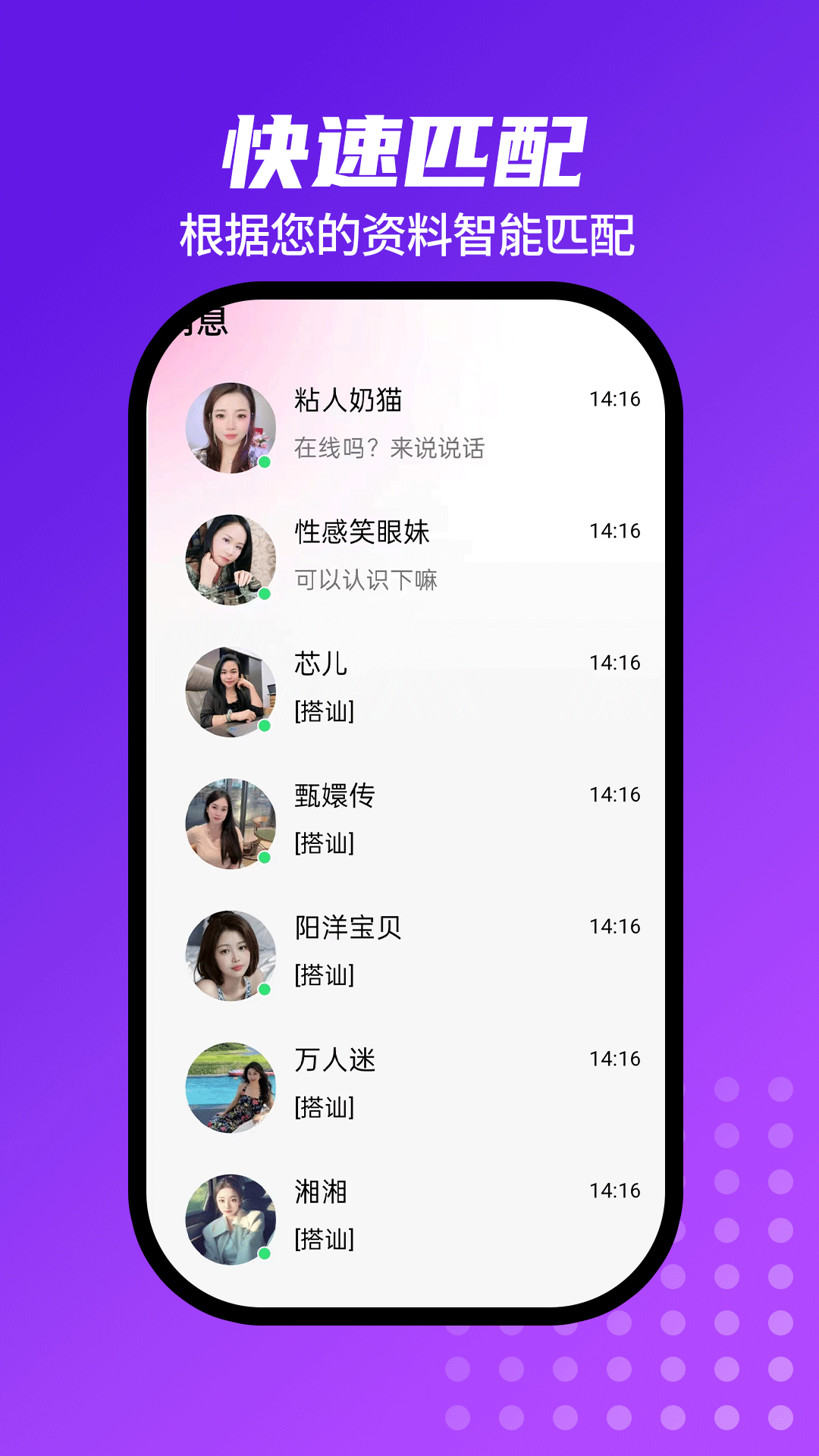This screenshot has height=1456, width=819.
Task: Tap the message '在线吗？来说说话'
Action: (x=391, y=449)
